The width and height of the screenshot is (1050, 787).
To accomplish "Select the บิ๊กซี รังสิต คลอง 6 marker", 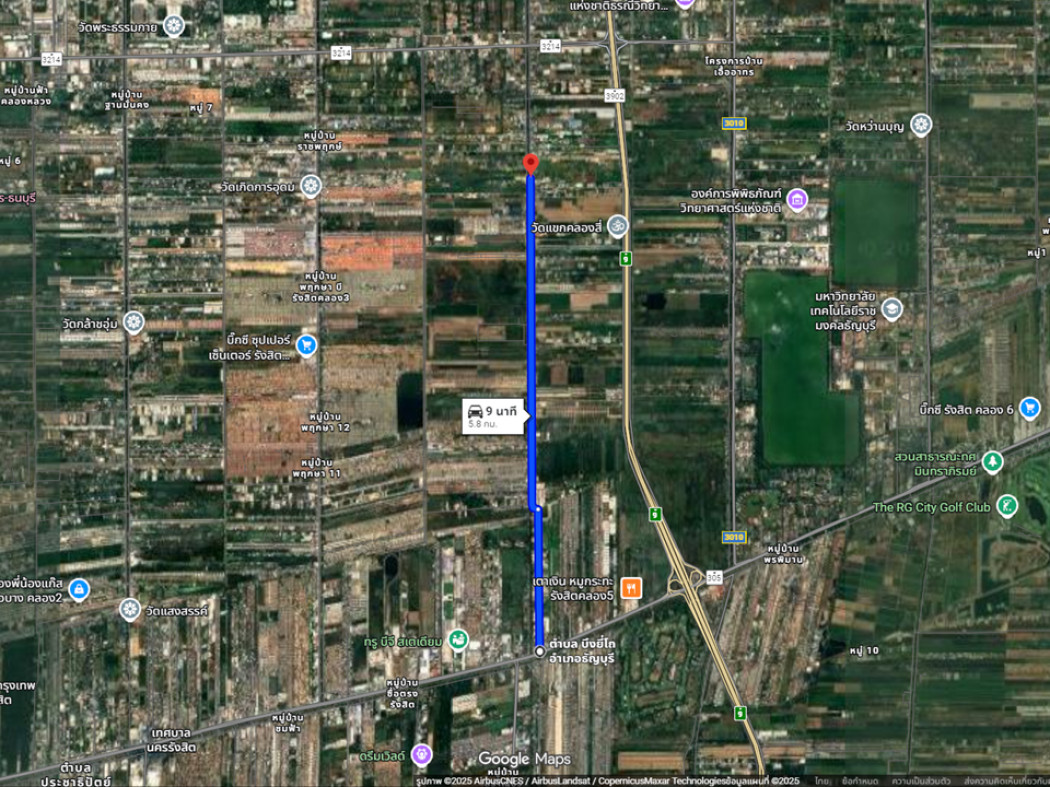I will pyautogui.click(x=1030, y=408).
